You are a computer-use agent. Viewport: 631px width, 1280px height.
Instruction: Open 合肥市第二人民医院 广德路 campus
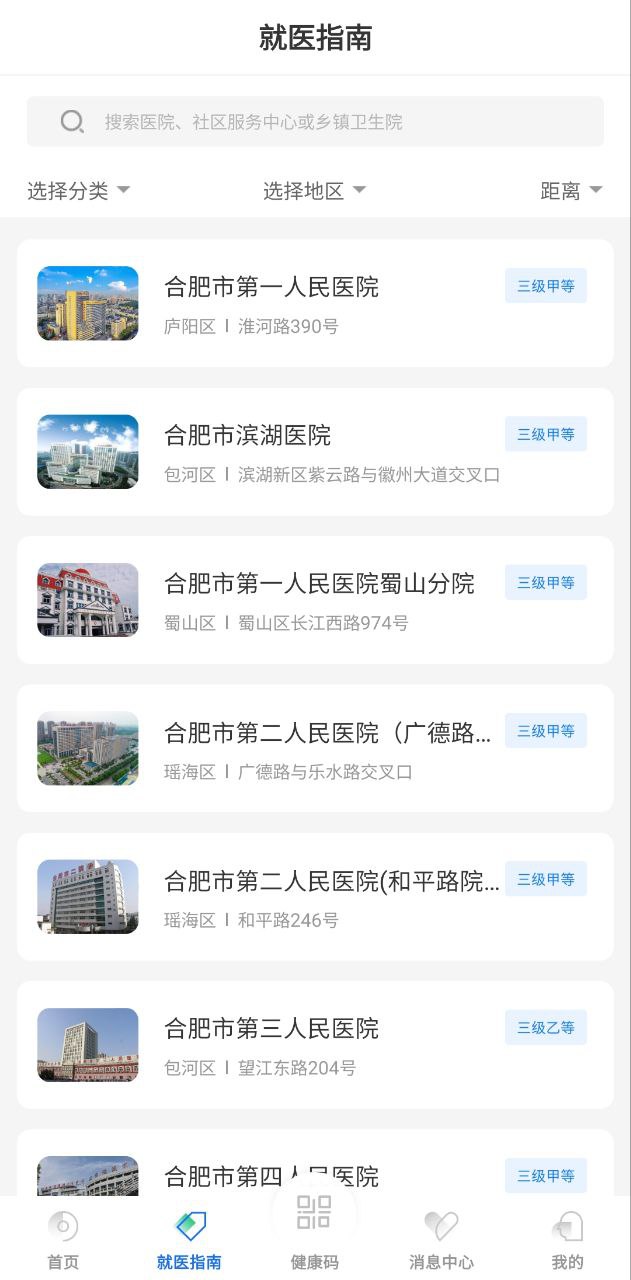point(315,748)
